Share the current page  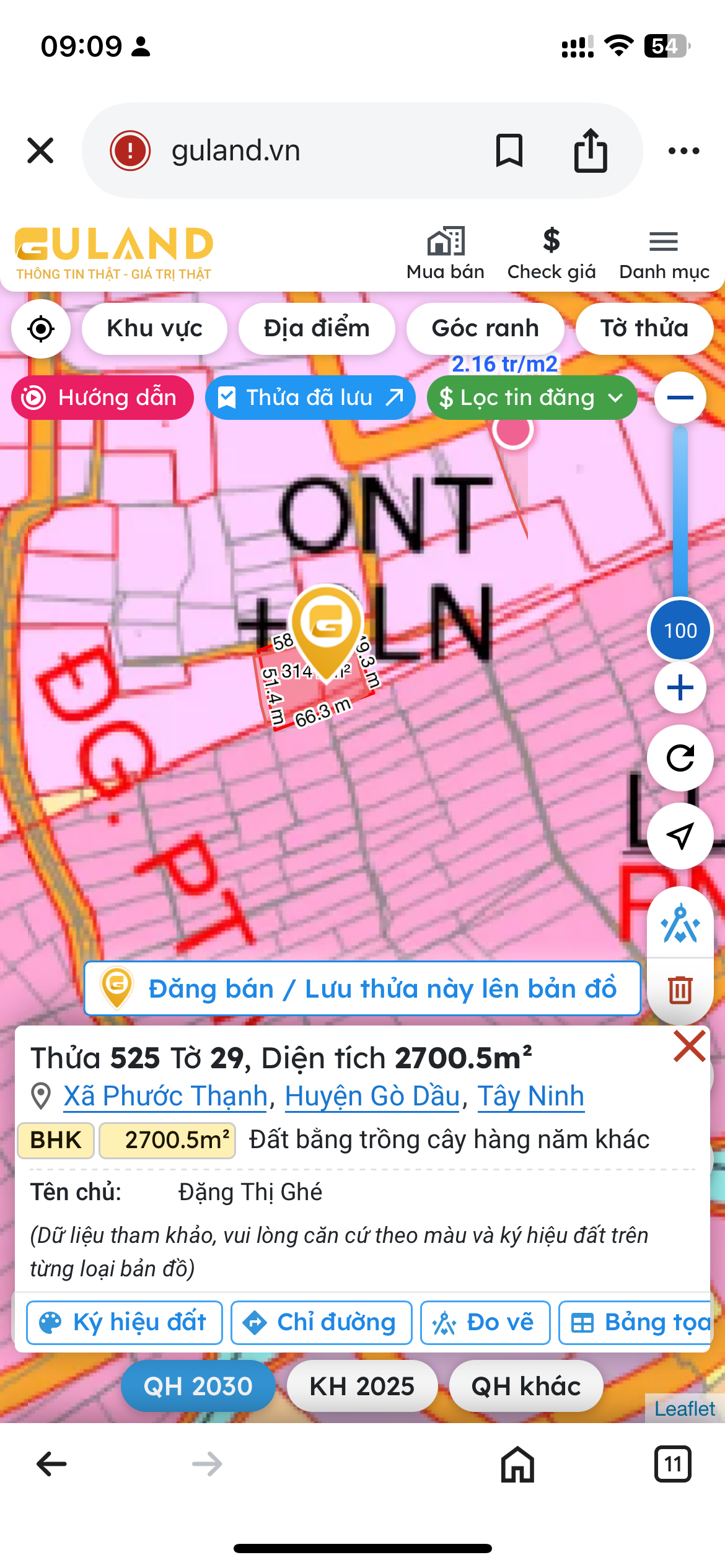tap(591, 150)
